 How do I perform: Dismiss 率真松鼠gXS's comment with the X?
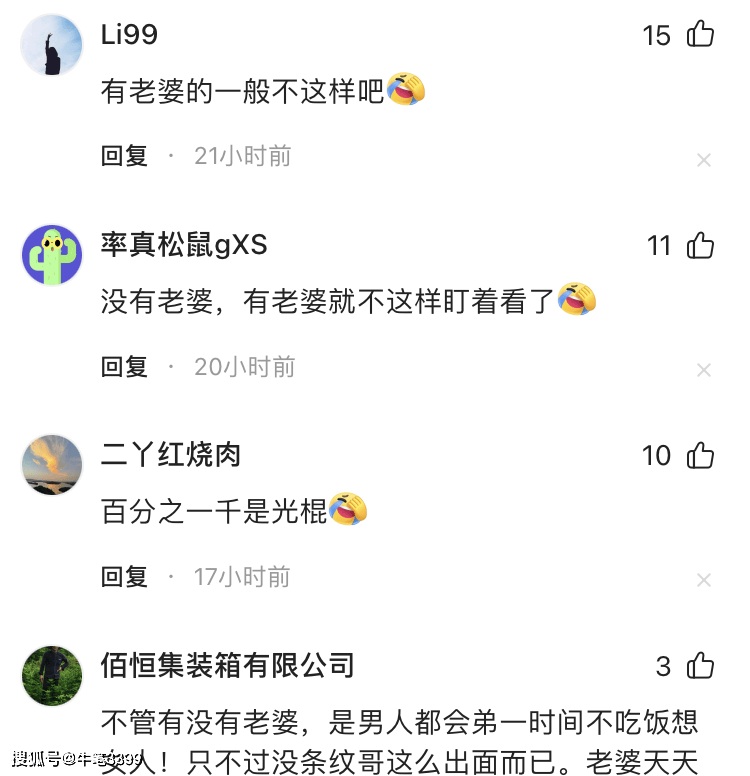[704, 370]
